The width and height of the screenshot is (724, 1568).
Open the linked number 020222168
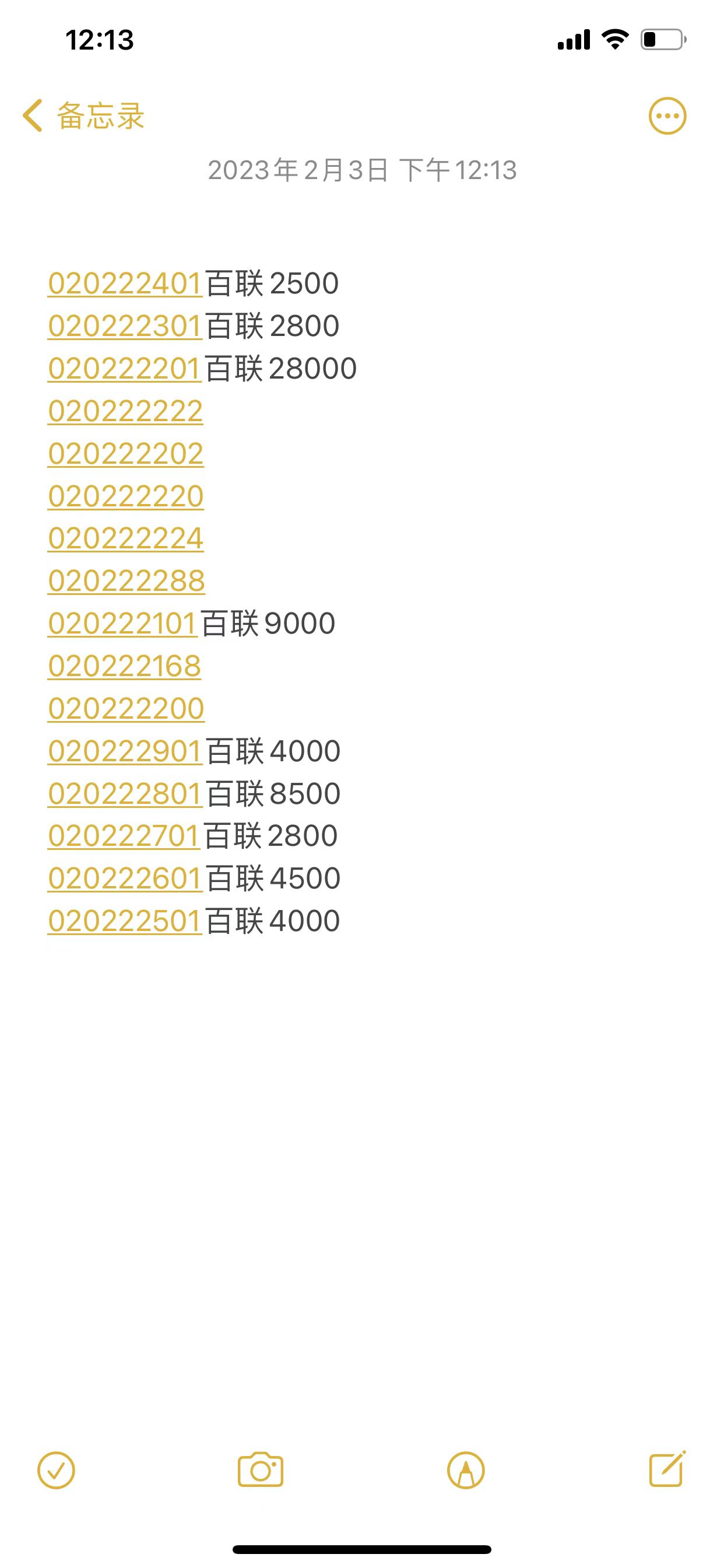[125, 667]
